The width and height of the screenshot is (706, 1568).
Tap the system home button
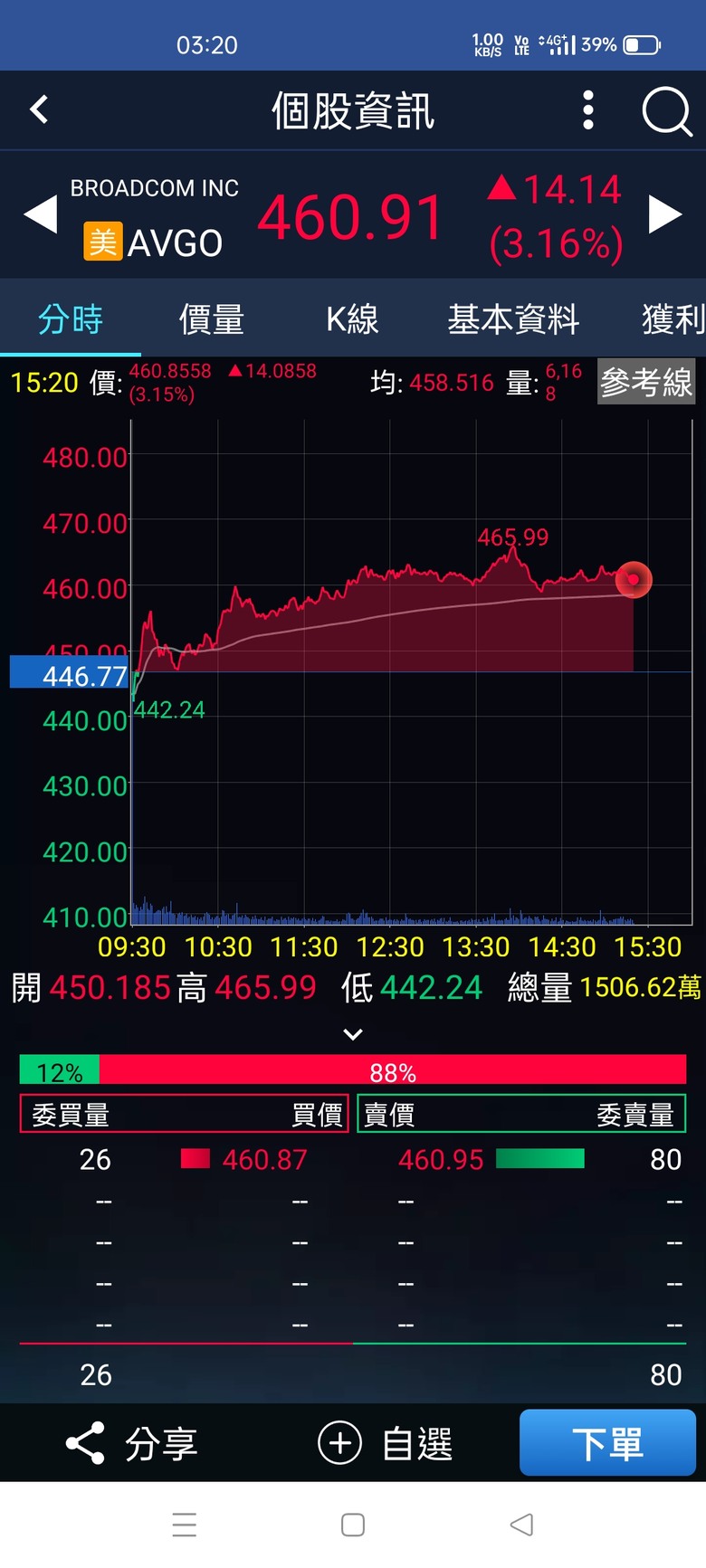(353, 1525)
